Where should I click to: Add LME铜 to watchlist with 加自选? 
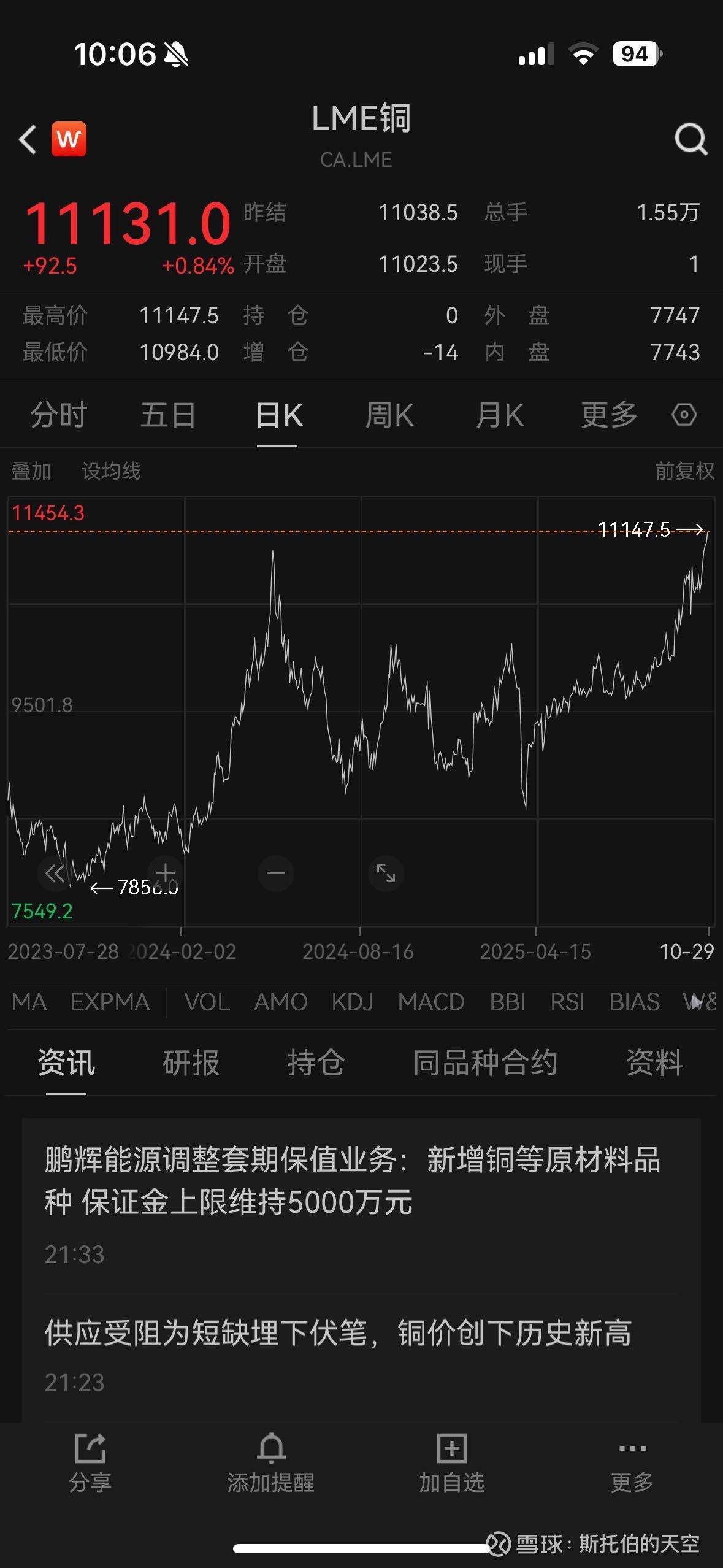pyautogui.click(x=451, y=1462)
